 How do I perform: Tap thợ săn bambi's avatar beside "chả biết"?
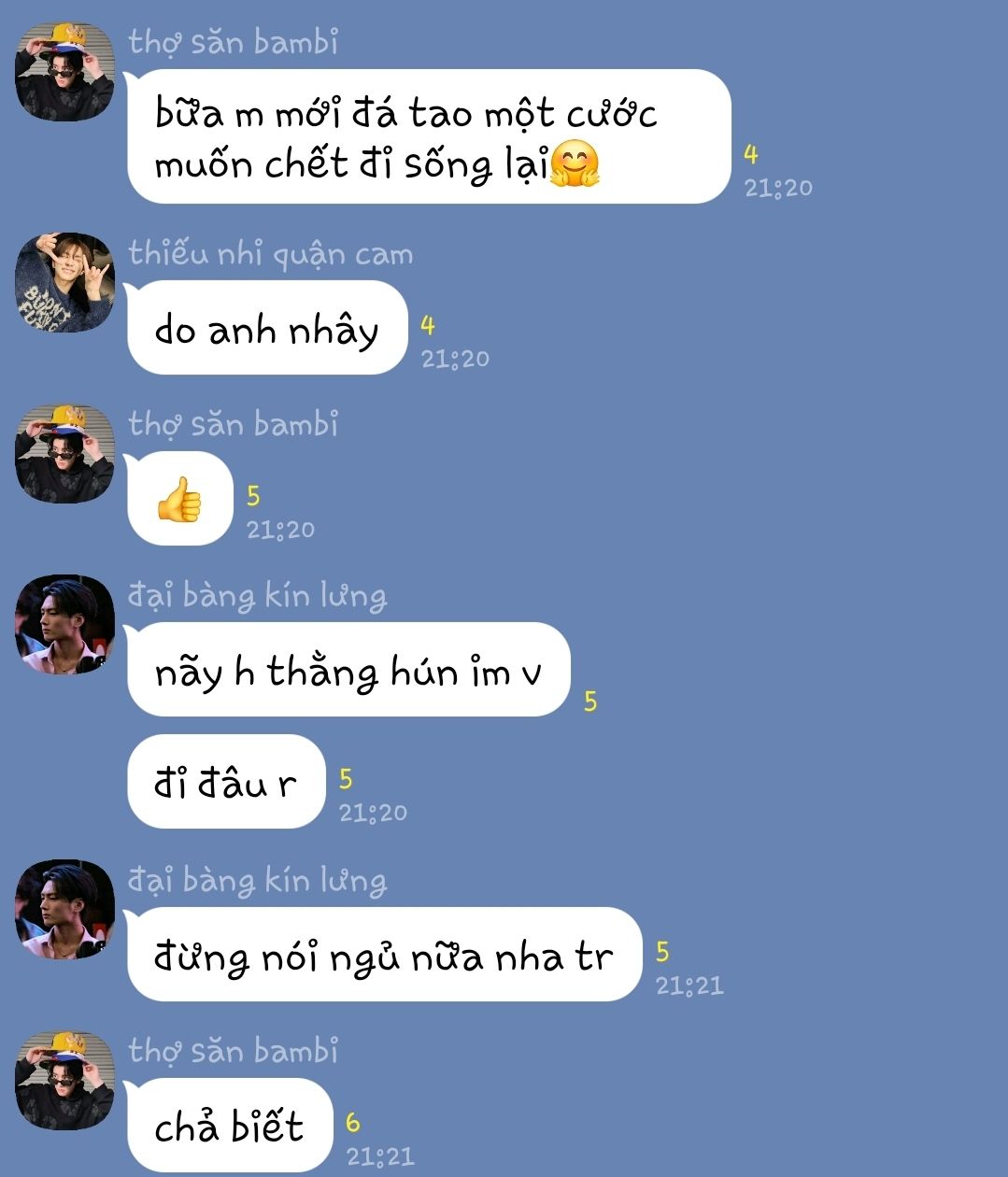click(64, 1080)
